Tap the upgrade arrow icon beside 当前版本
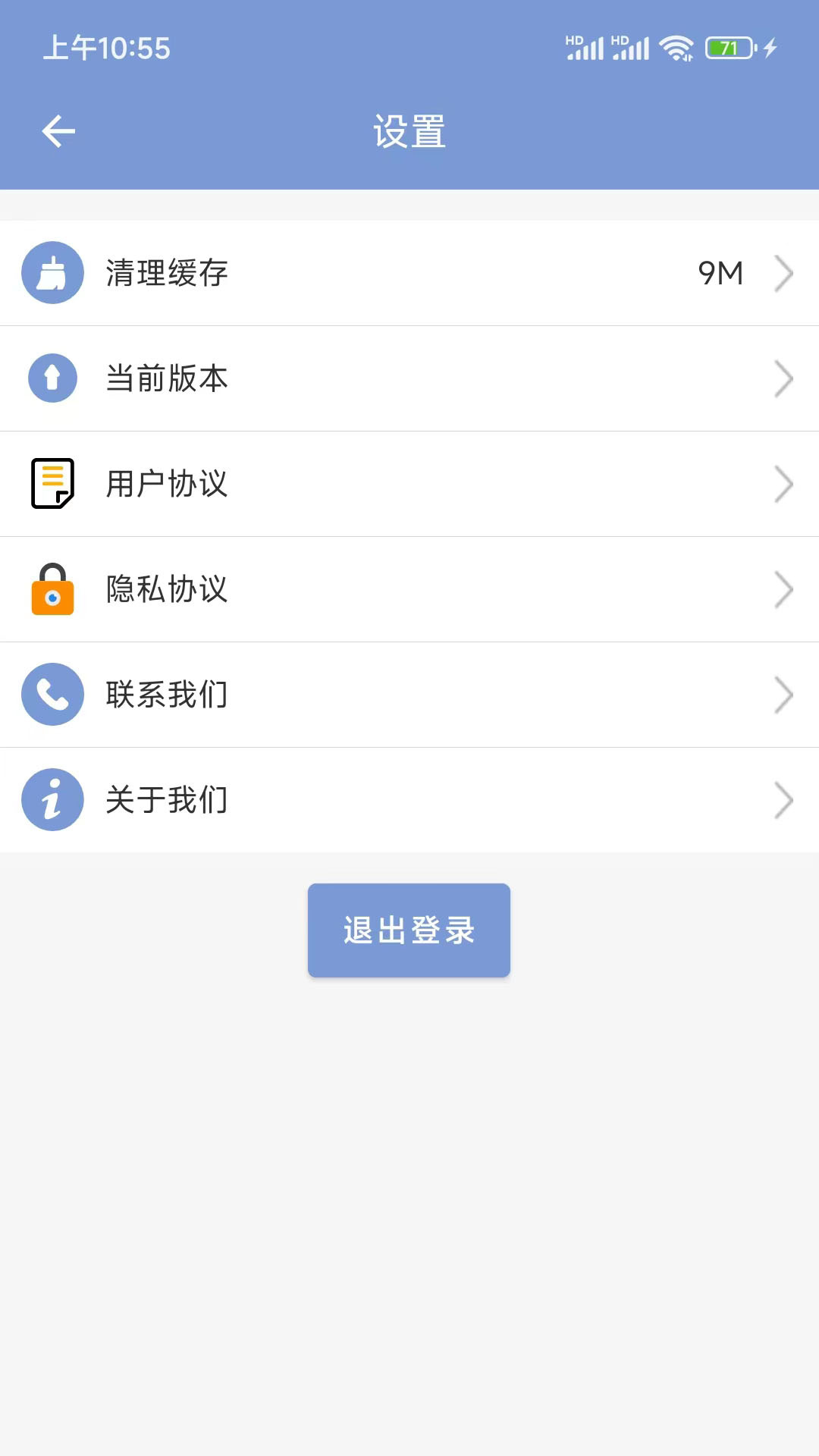This screenshot has width=819, height=1456. (x=52, y=378)
